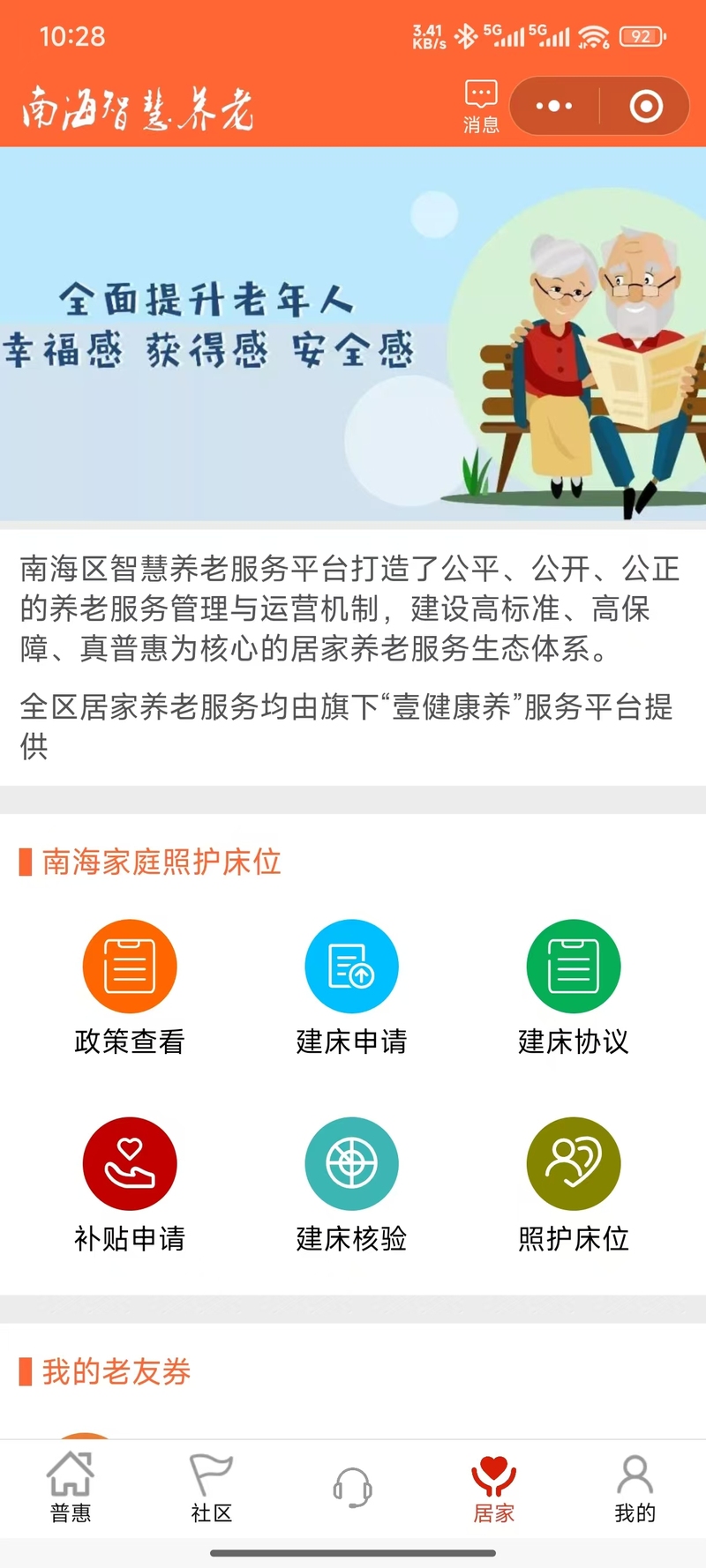Open the mini program three-dot menu
The image size is (706, 1568).
tap(554, 106)
